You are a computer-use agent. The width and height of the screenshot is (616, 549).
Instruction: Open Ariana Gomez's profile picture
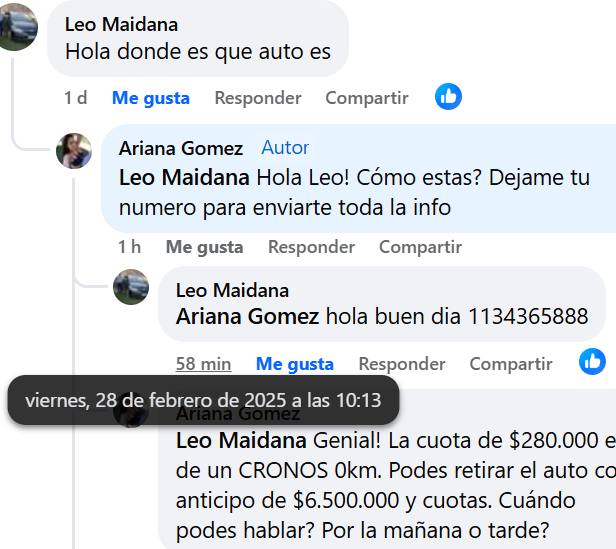pyautogui.click(x=74, y=151)
